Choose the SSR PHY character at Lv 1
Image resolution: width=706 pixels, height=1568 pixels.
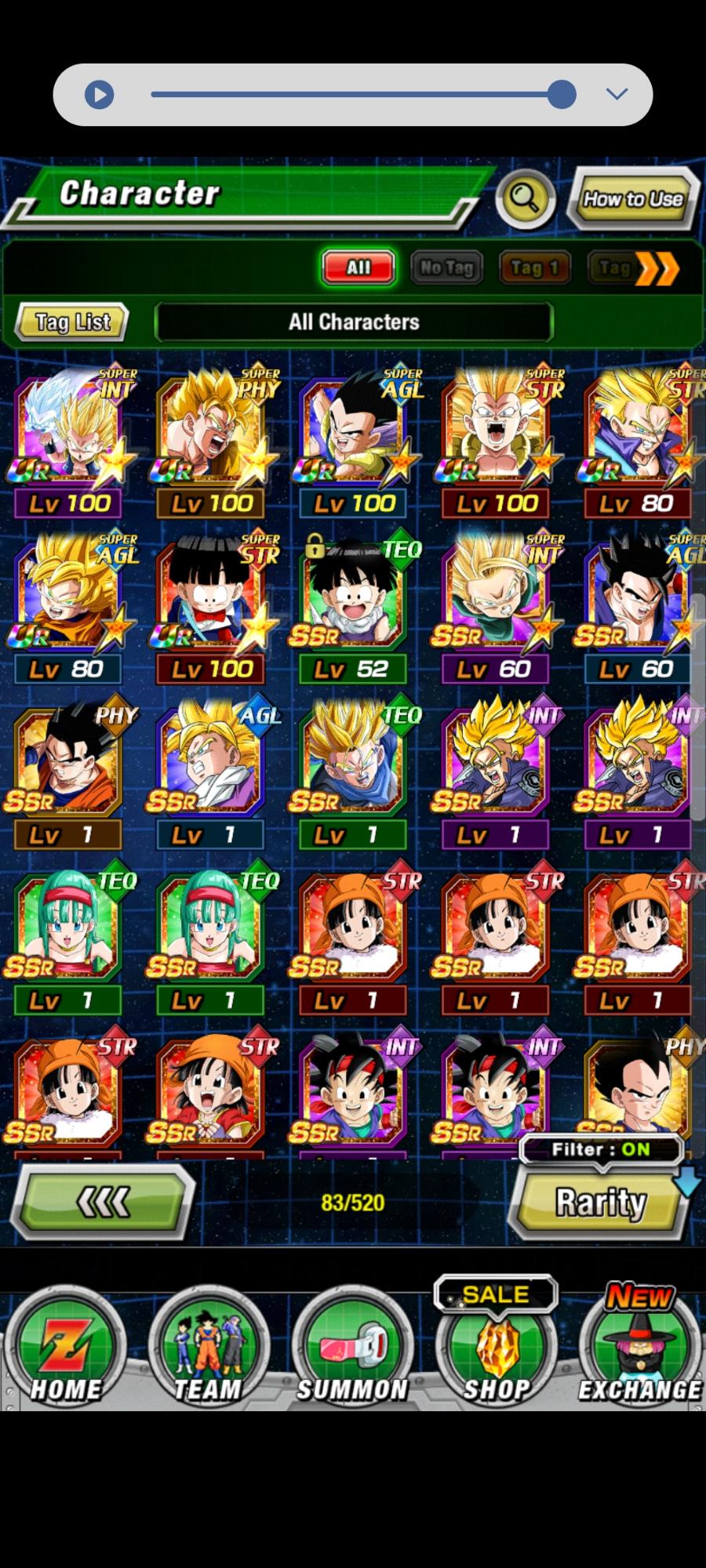[67, 774]
